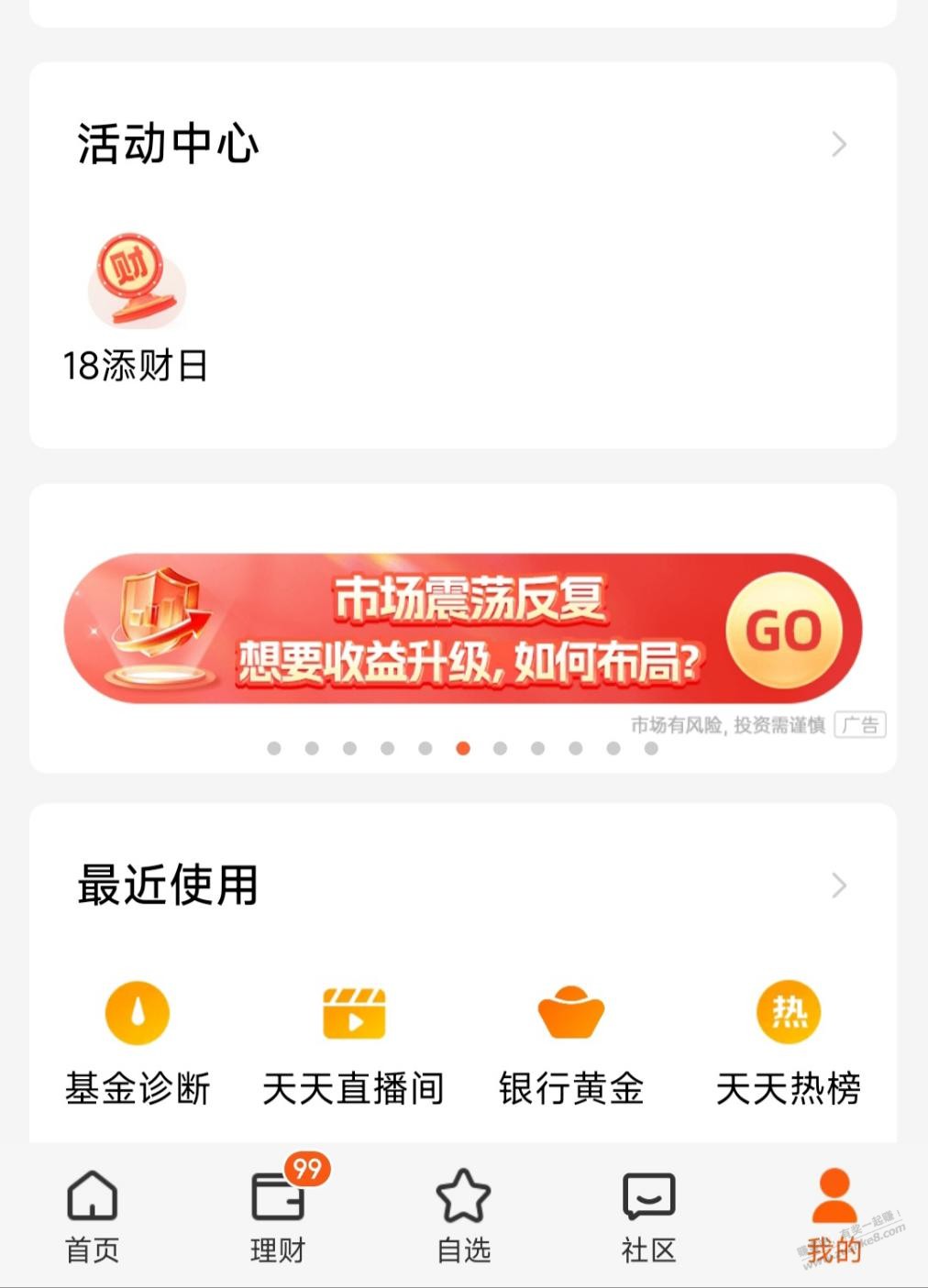Expand 最近使用 via its right chevron
The width and height of the screenshot is (928, 1288).
click(x=840, y=886)
